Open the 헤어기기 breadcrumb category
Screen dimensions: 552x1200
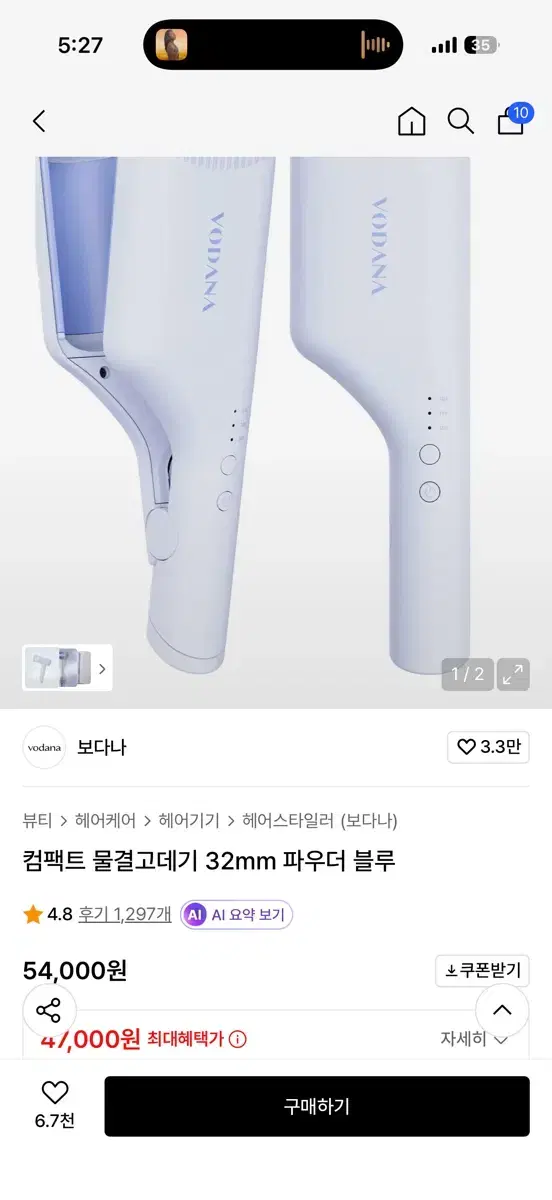click(189, 820)
